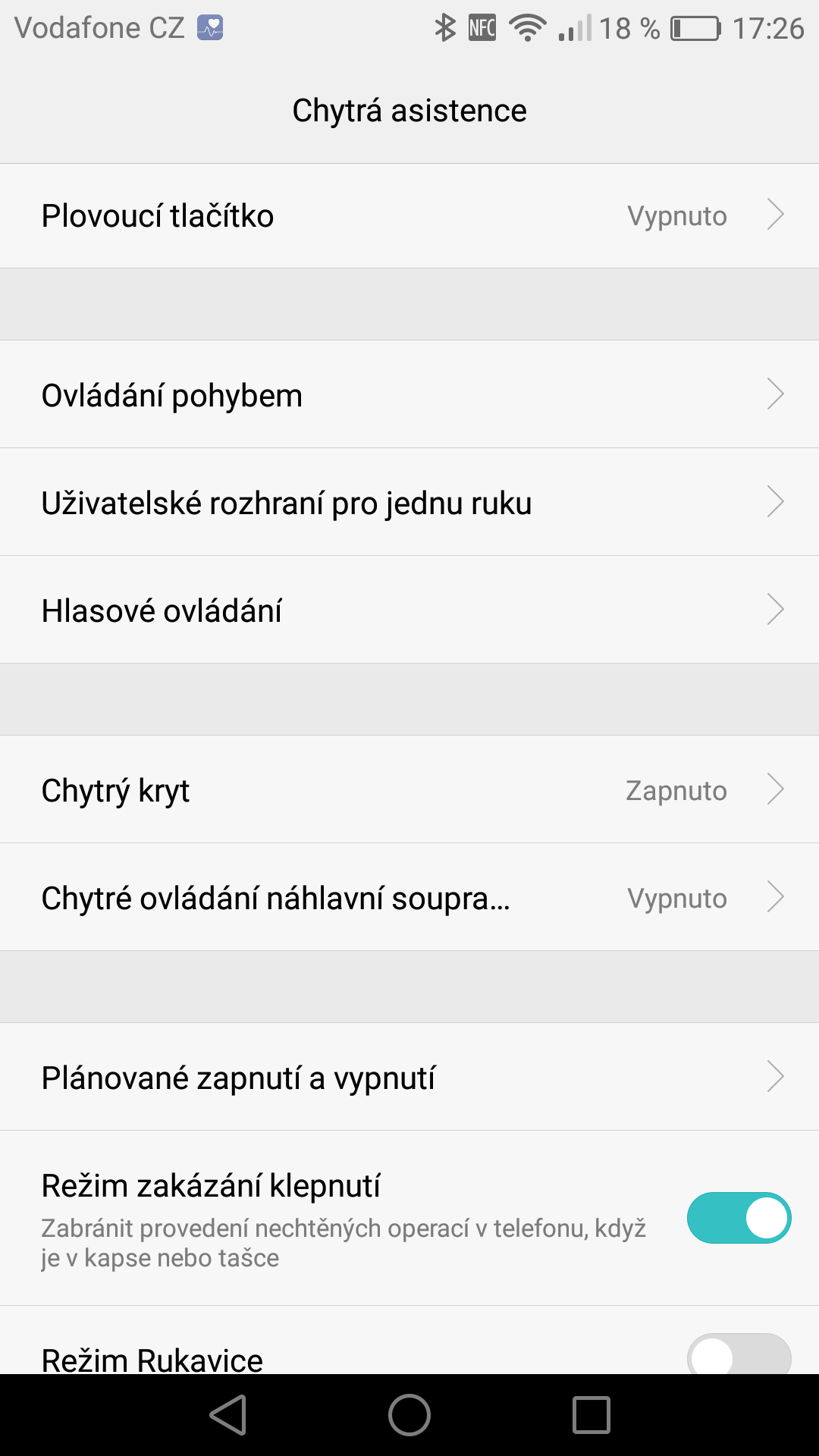Open Plánované zapnutí a vypnutí
819x1456 pixels.
409,1077
